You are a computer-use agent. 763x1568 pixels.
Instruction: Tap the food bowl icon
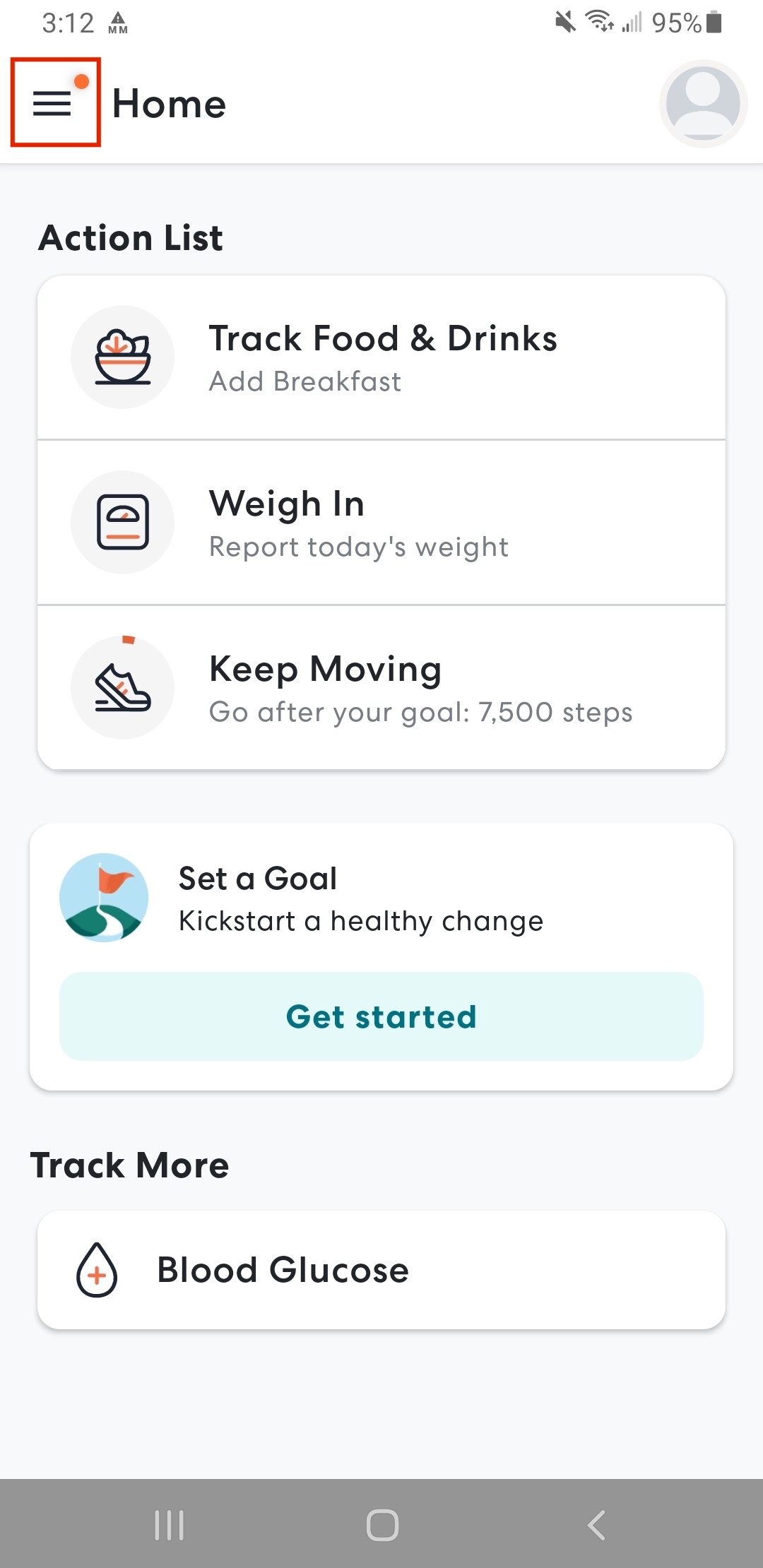pos(122,356)
